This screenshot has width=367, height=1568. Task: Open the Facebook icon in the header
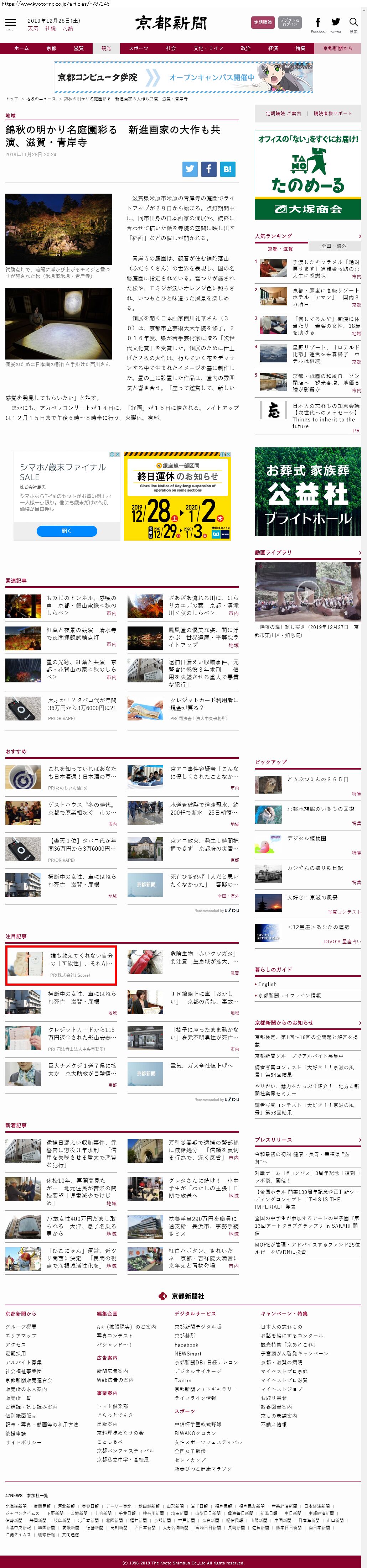(x=317, y=23)
